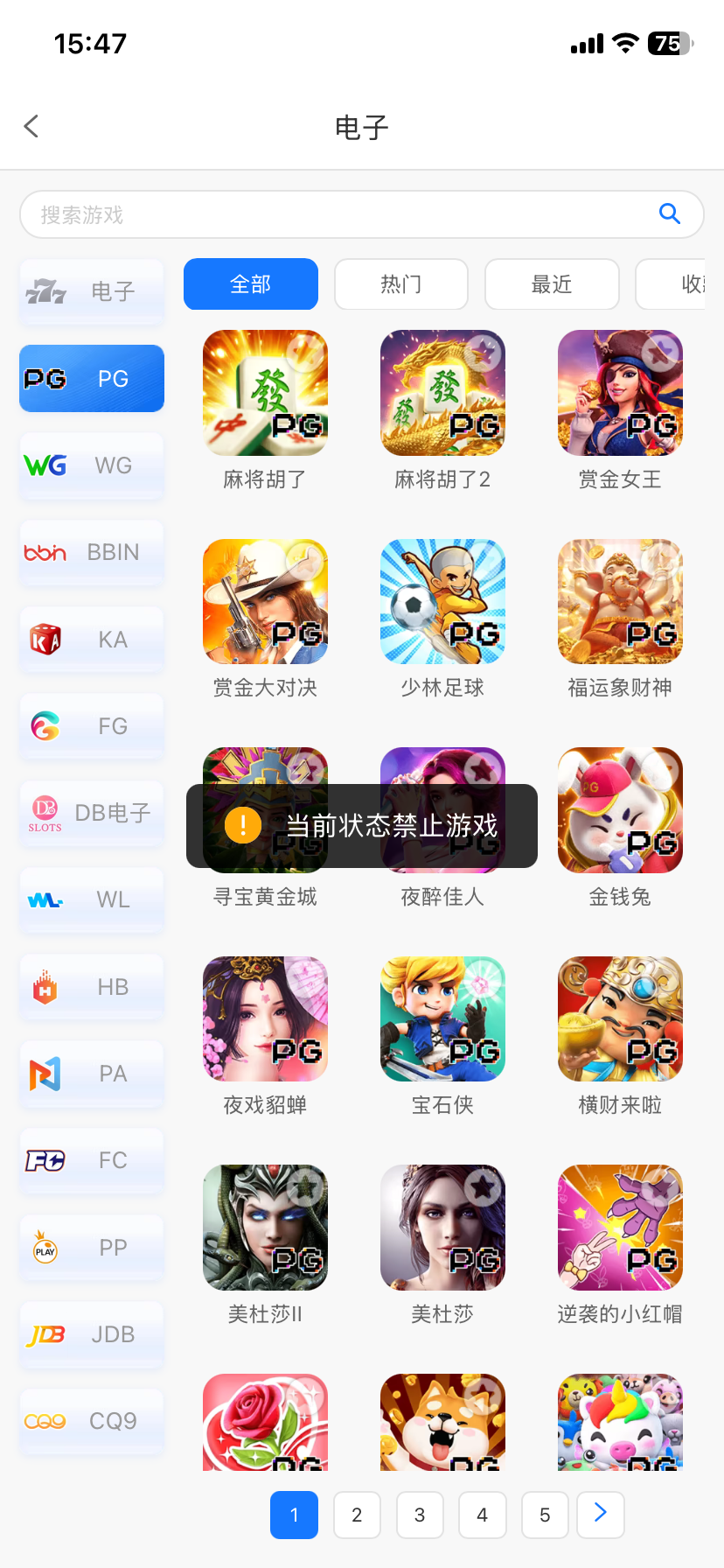Image resolution: width=724 pixels, height=1568 pixels.
Task: Select the KA provider icon
Action: [91, 639]
